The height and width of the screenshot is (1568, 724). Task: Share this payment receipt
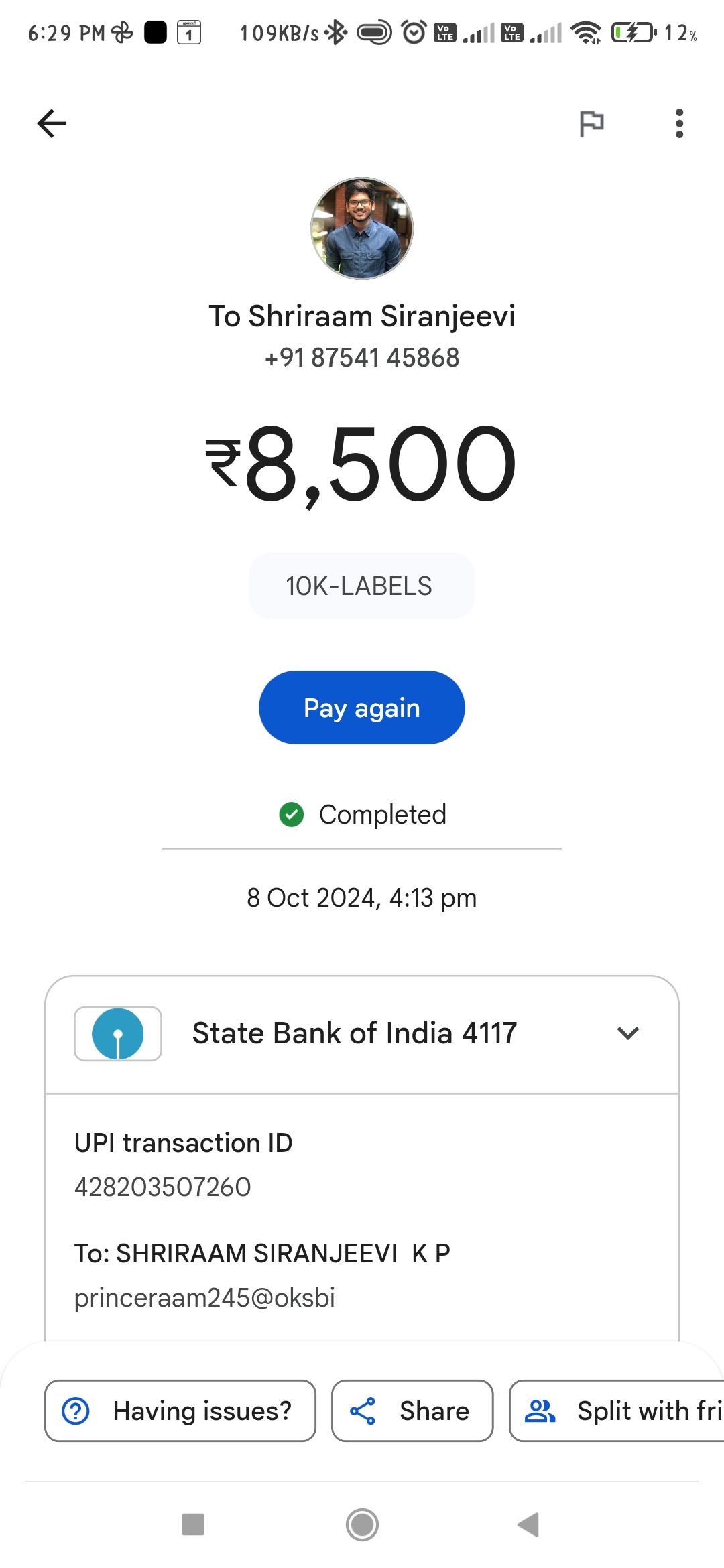coord(412,1411)
